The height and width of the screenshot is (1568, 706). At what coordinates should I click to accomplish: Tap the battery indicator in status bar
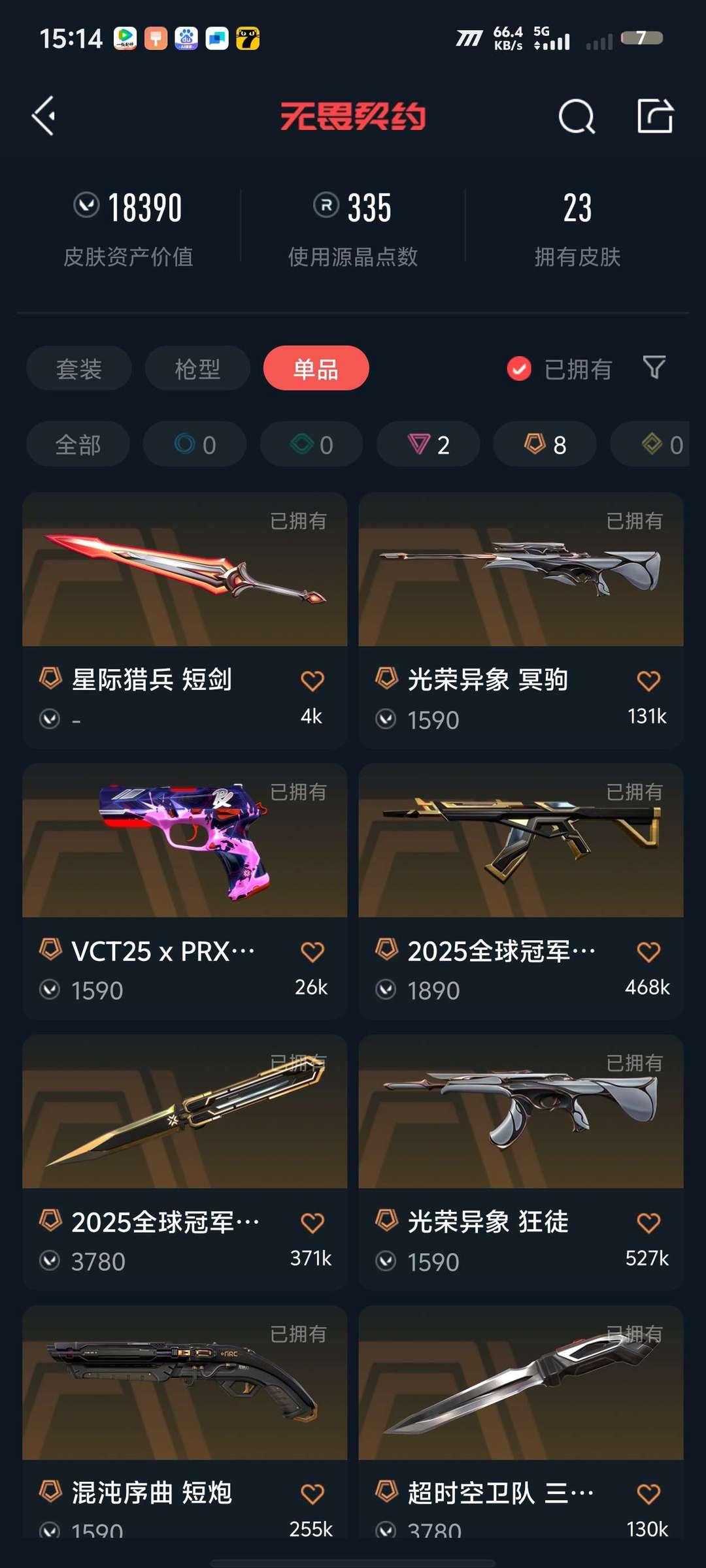click(x=643, y=39)
